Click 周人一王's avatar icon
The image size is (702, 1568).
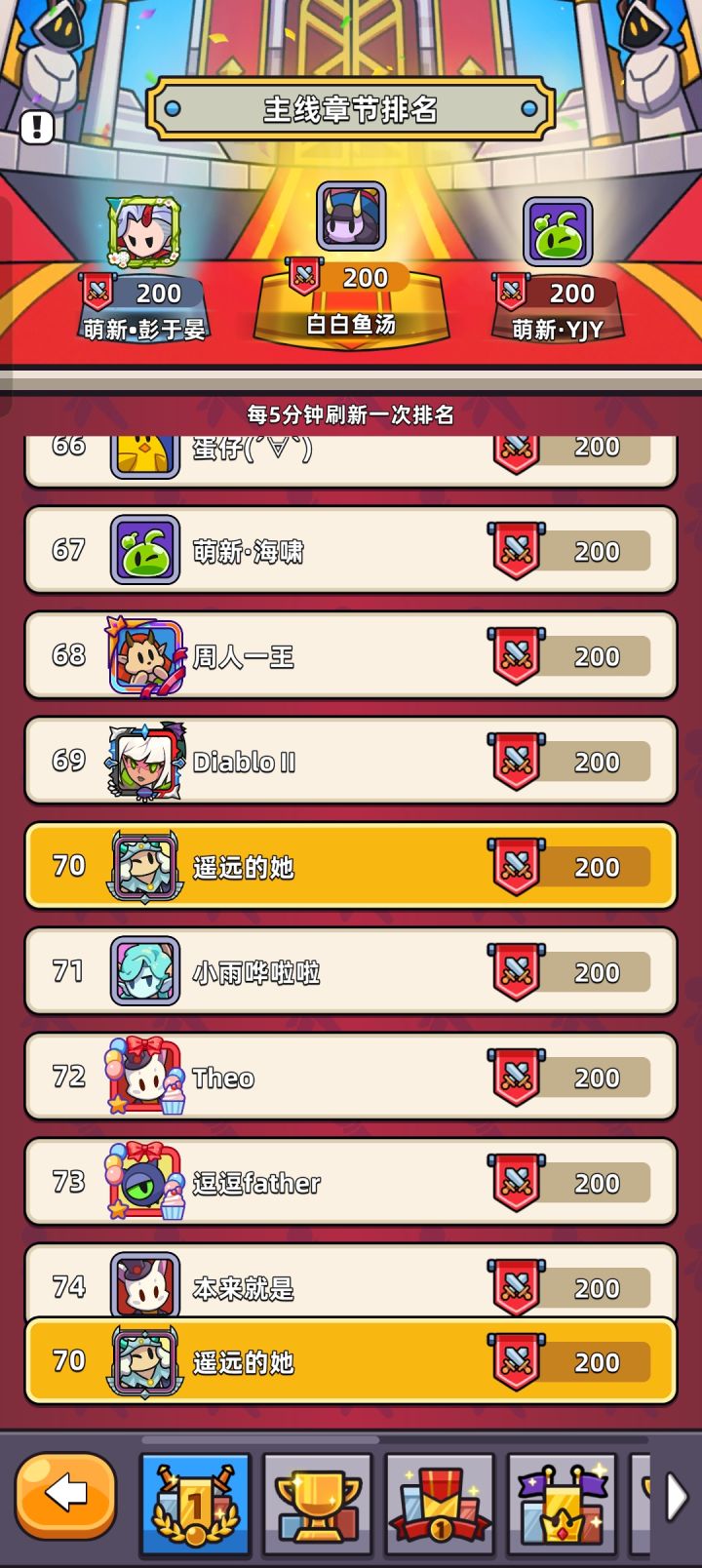[141, 656]
